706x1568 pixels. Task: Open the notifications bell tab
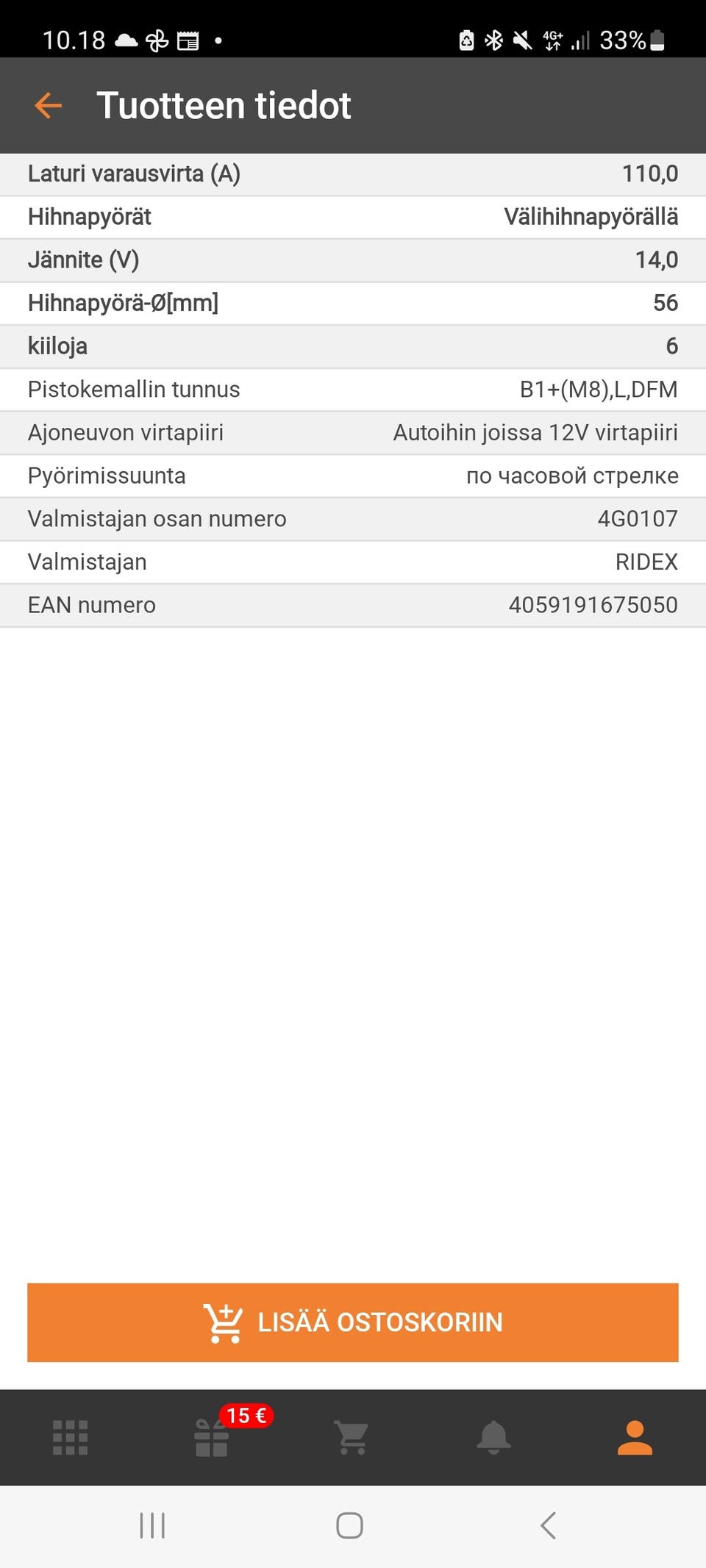[x=493, y=1437]
